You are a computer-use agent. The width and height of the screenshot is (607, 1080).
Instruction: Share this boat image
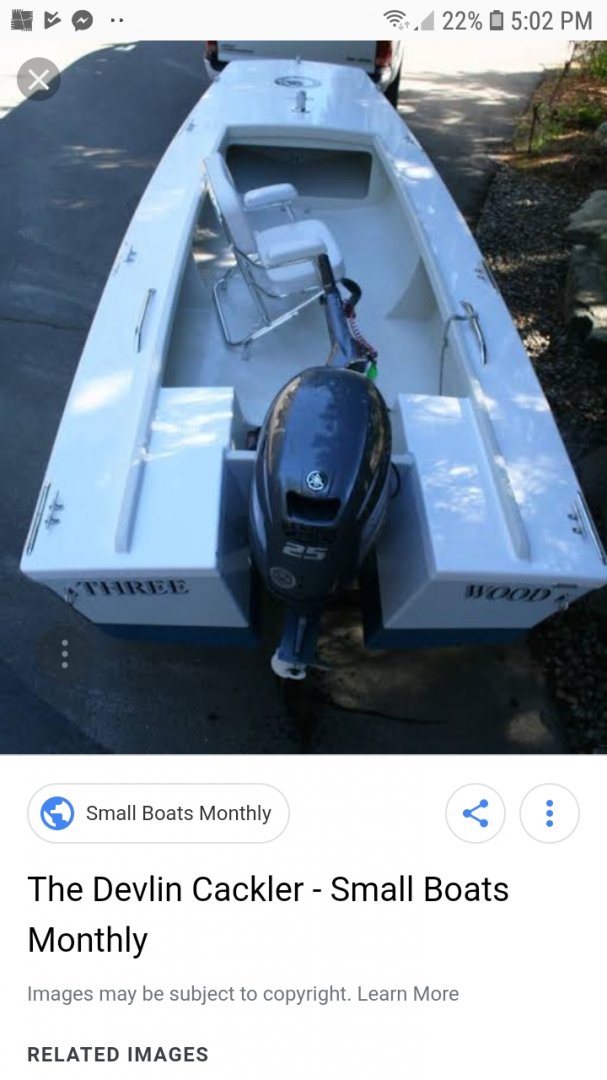(x=475, y=813)
